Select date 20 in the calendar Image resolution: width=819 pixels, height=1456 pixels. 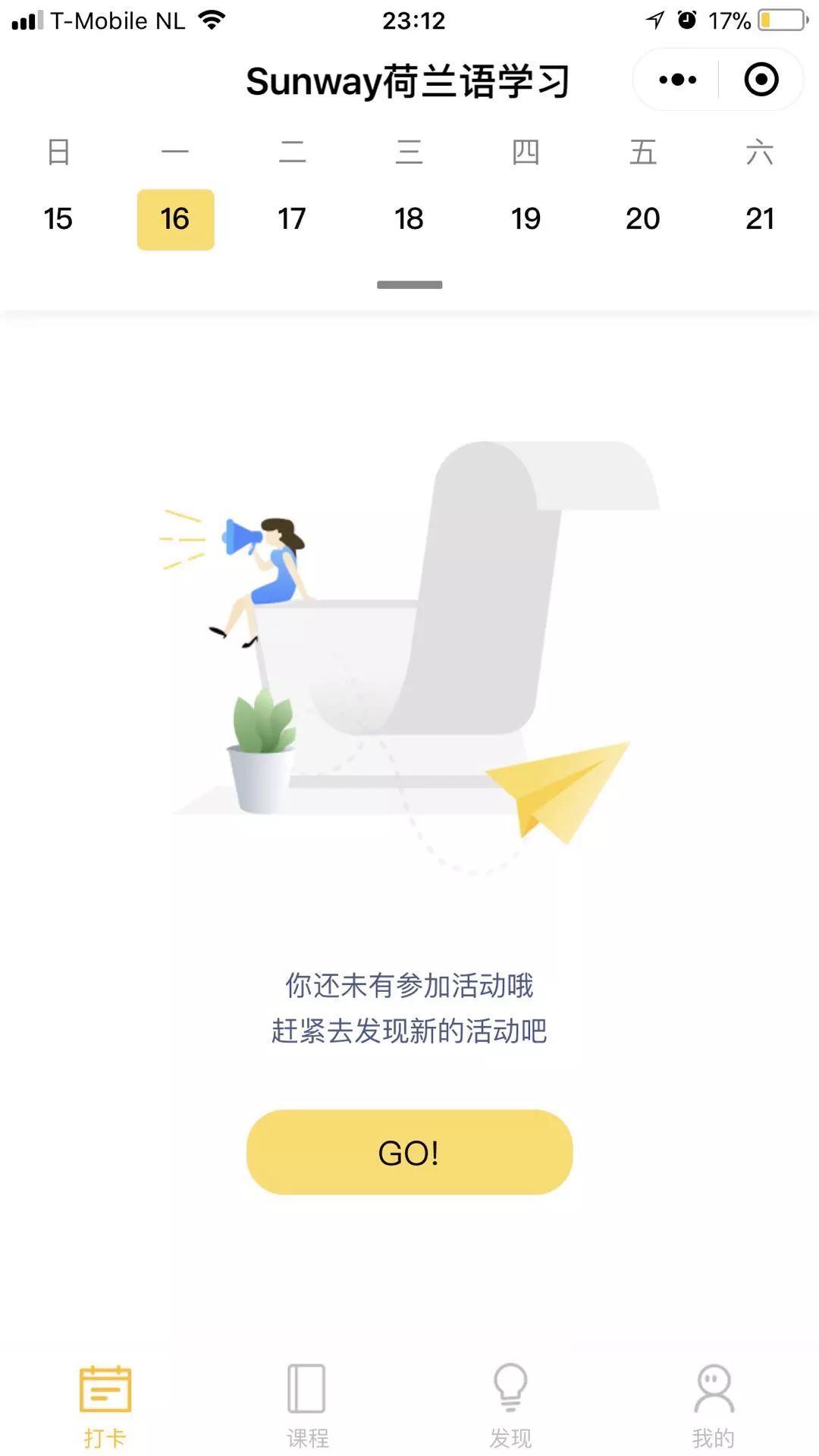(642, 219)
